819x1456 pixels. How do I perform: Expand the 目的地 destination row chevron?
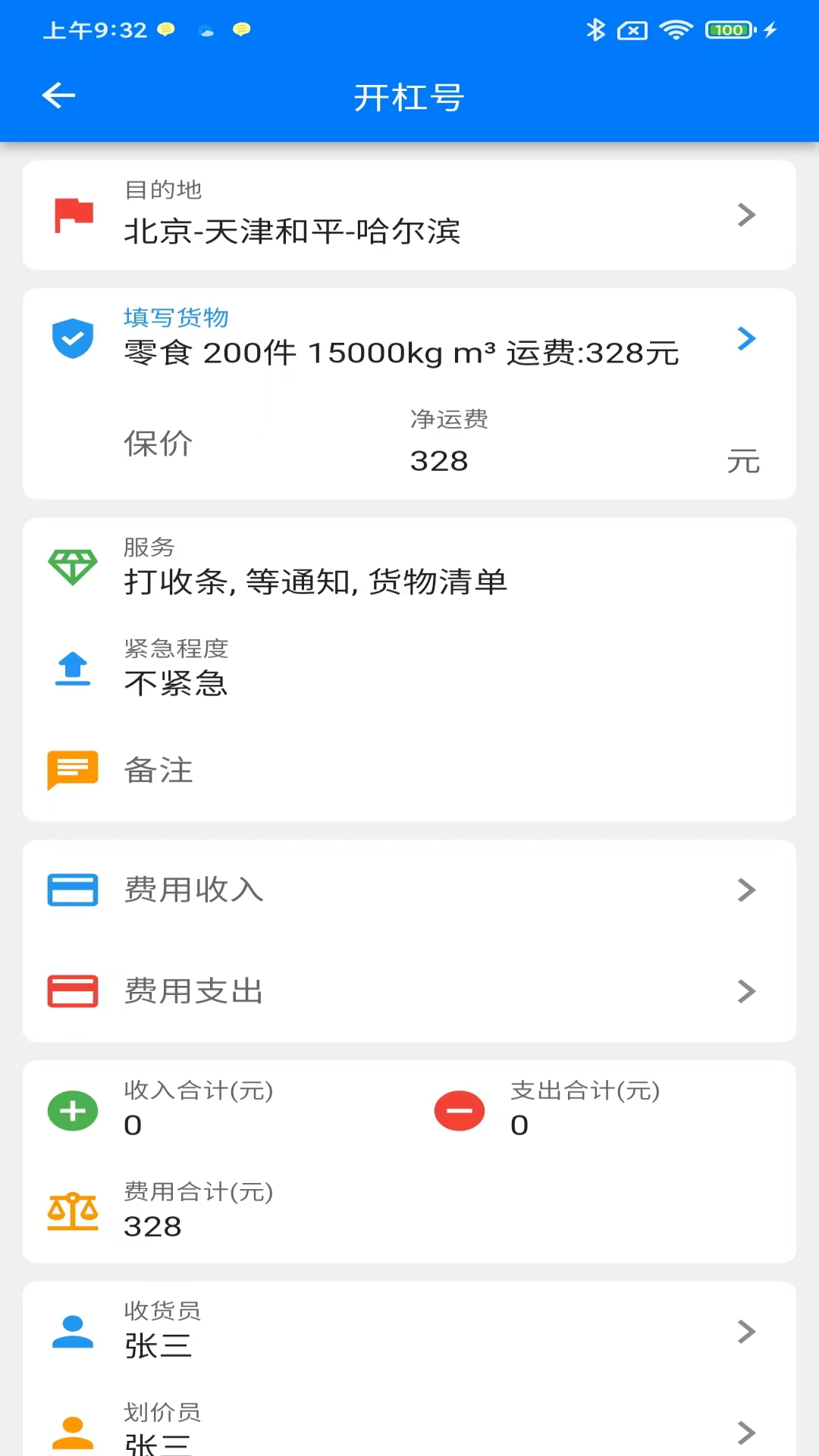pyautogui.click(x=747, y=215)
